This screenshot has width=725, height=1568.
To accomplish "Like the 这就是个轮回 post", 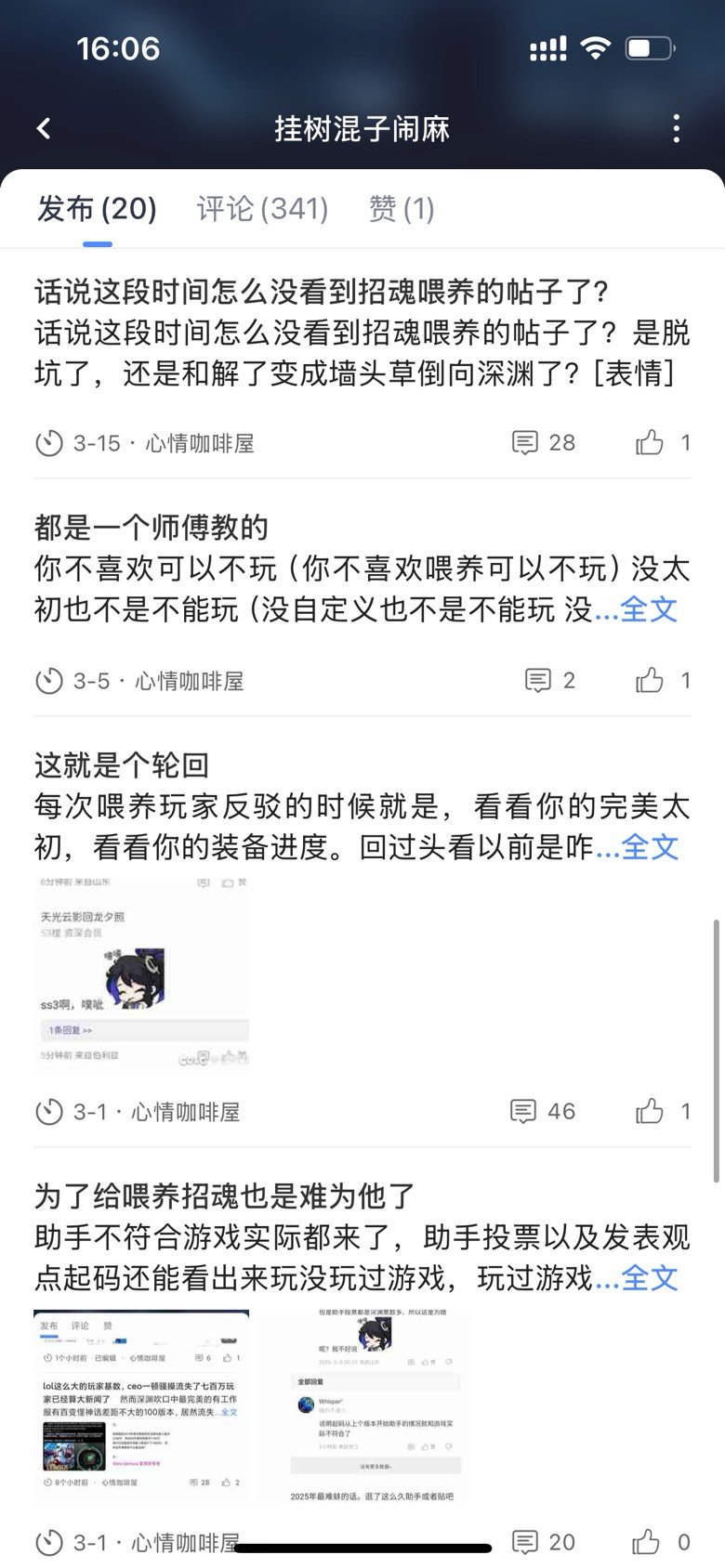I will [x=663, y=1111].
